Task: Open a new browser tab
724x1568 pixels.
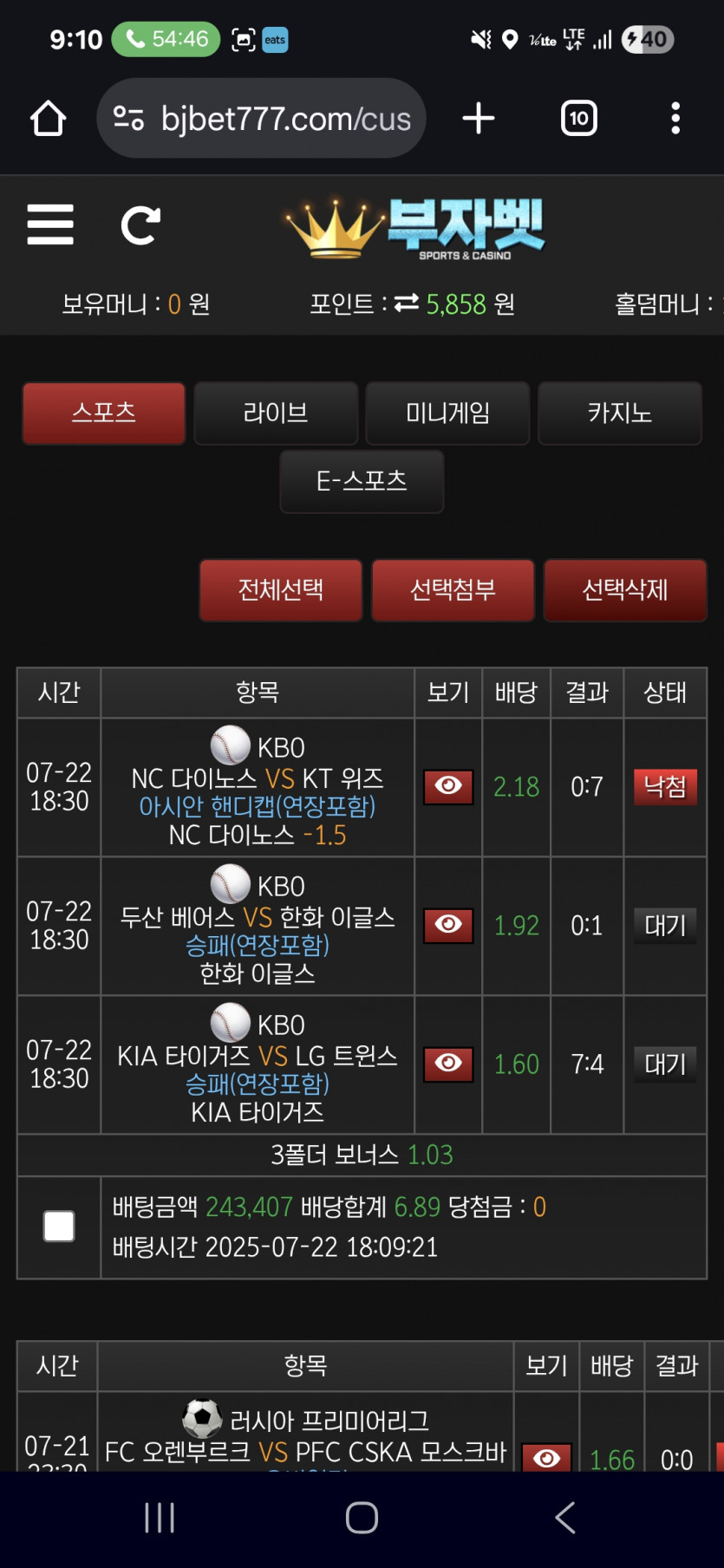Action: [479, 119]
